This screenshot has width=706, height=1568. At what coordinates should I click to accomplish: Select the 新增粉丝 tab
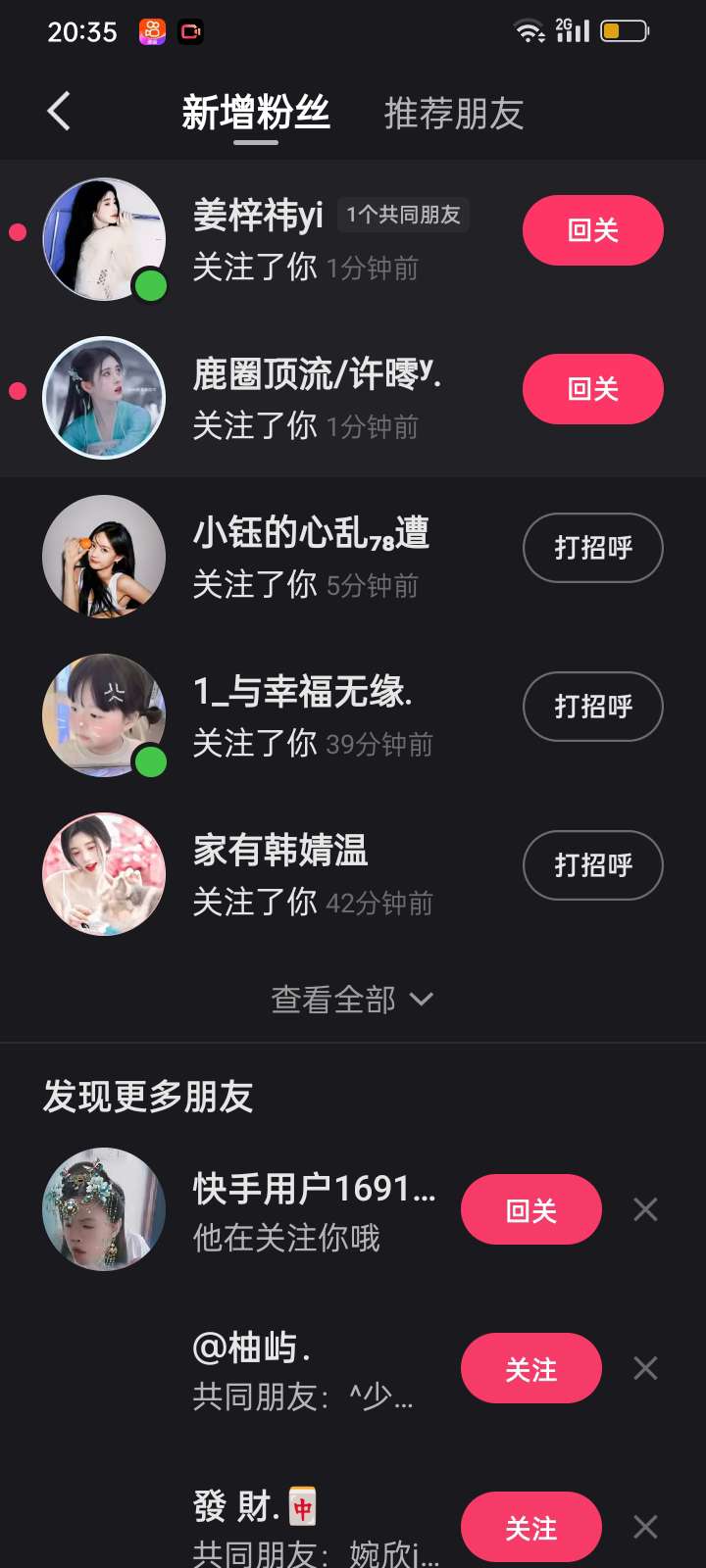point(256,114)
